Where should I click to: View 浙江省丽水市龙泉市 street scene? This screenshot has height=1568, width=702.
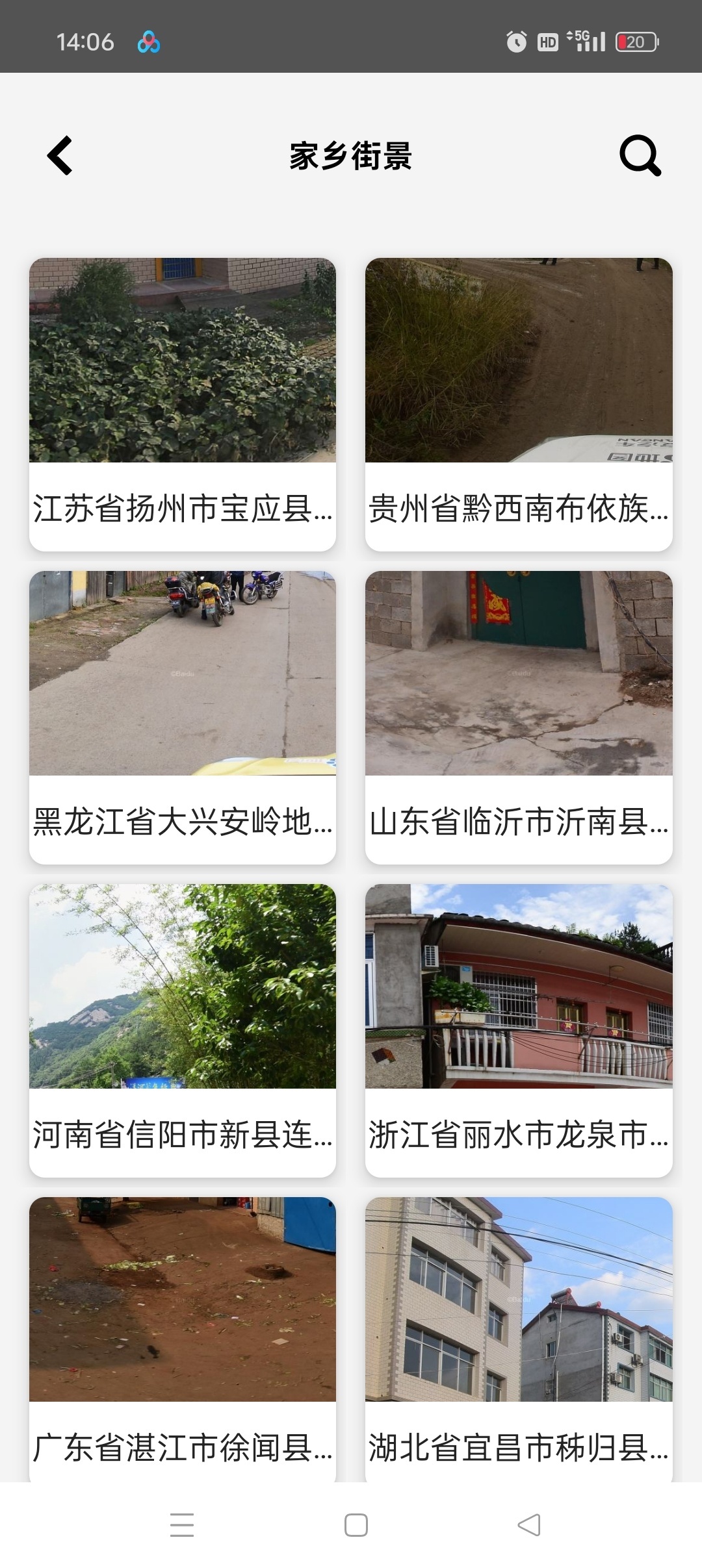tap(519, 1030)
